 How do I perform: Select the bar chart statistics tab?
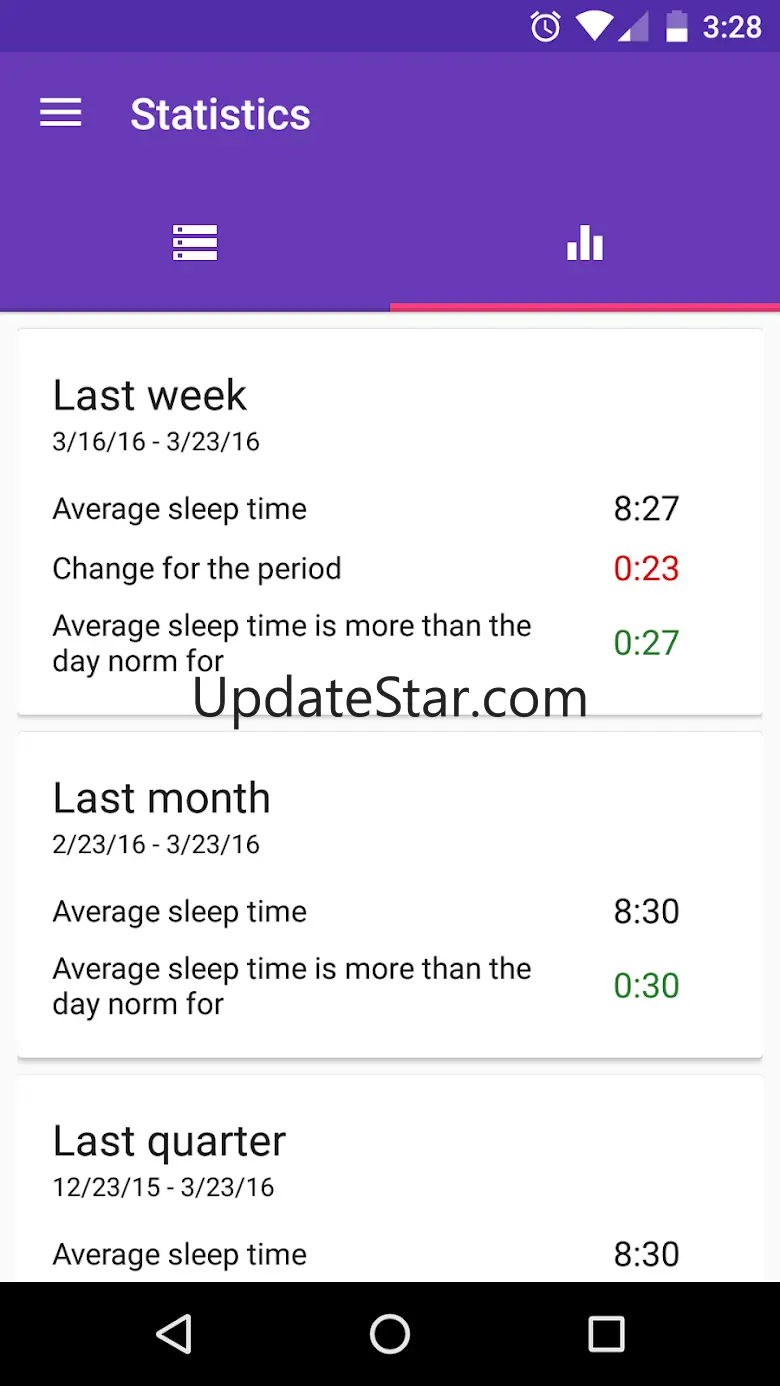point(585,243)
